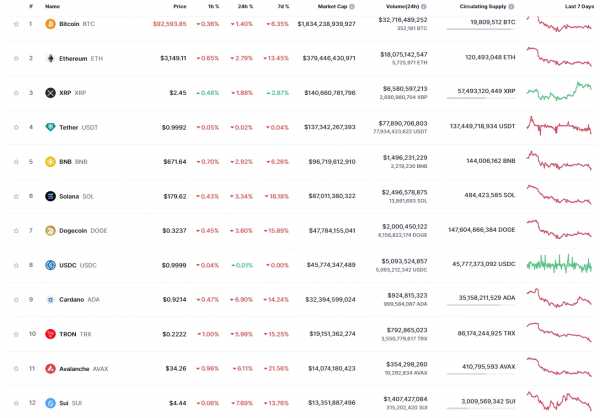Open the Tether USDT row
This screenshot has width=600, height=418.
pyautogui.click(x=69, y=127)
